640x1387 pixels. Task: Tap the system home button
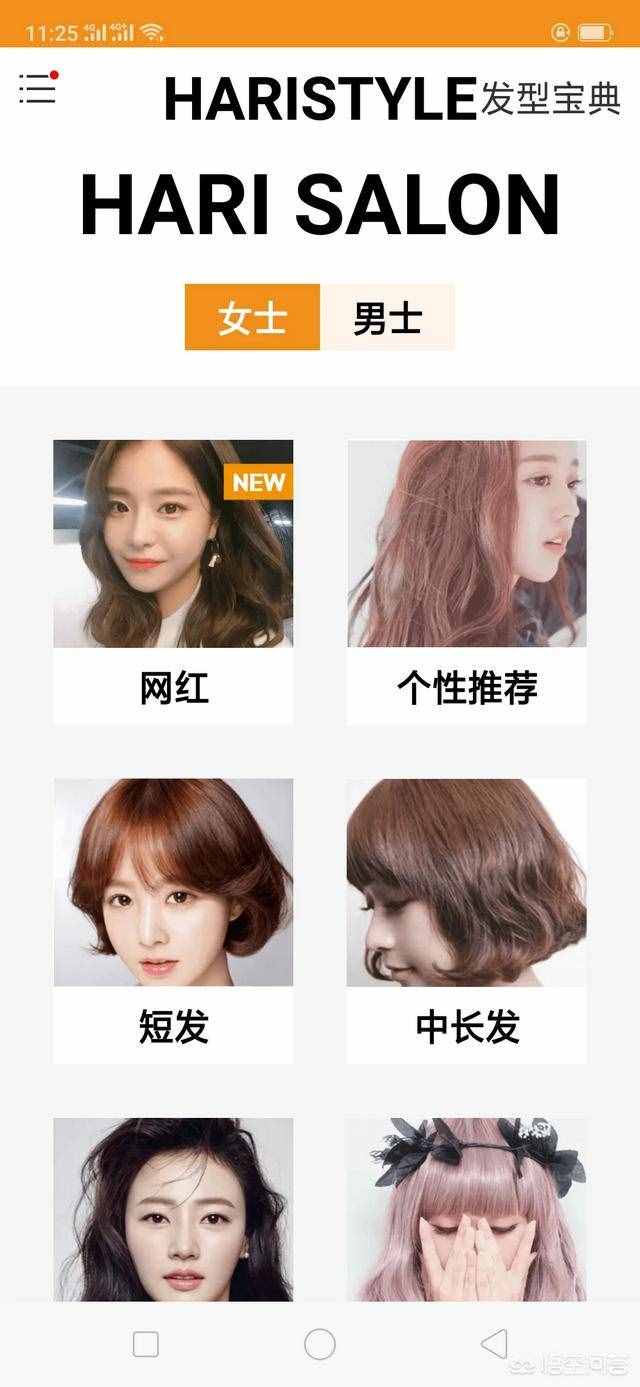[x=320, y=1344]
